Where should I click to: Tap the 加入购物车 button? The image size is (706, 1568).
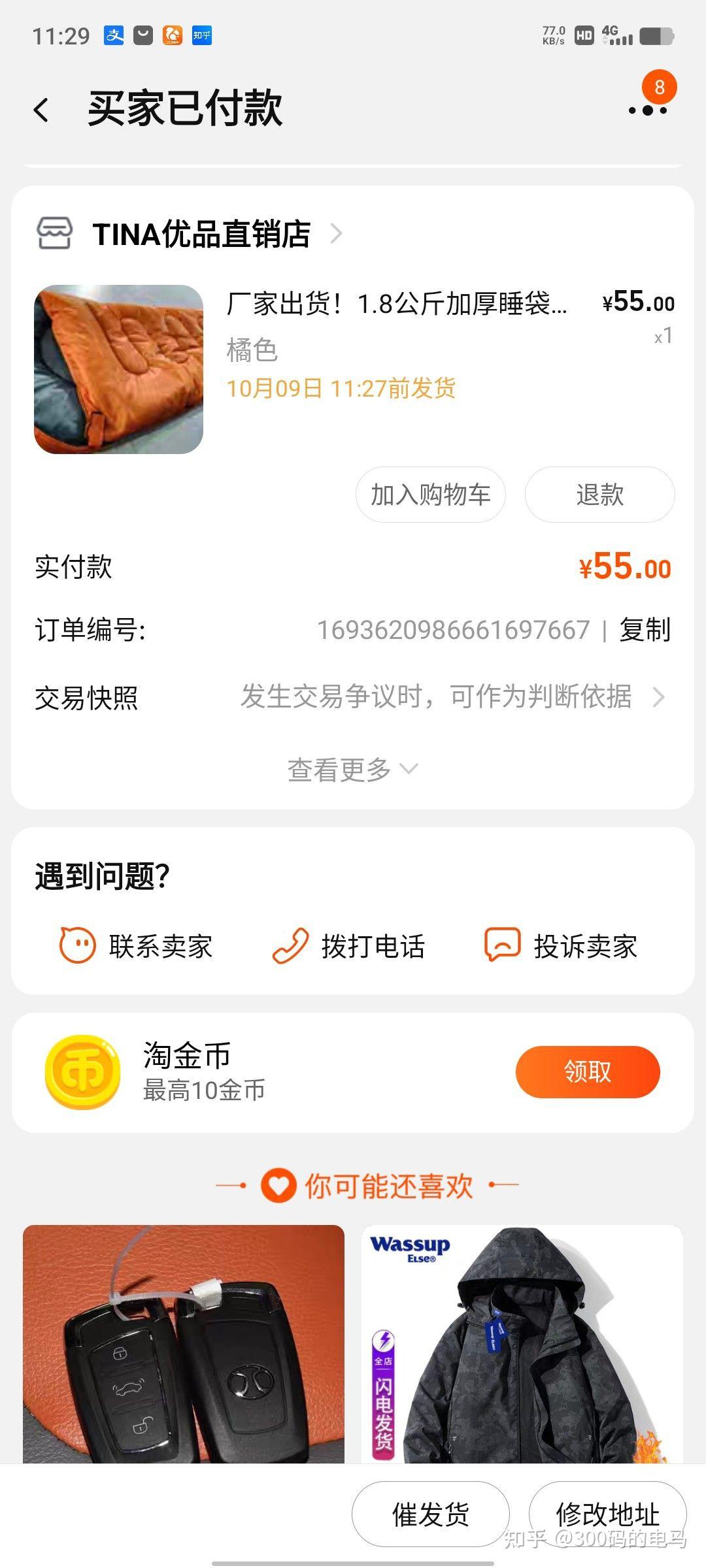click(x=430, y=495)
